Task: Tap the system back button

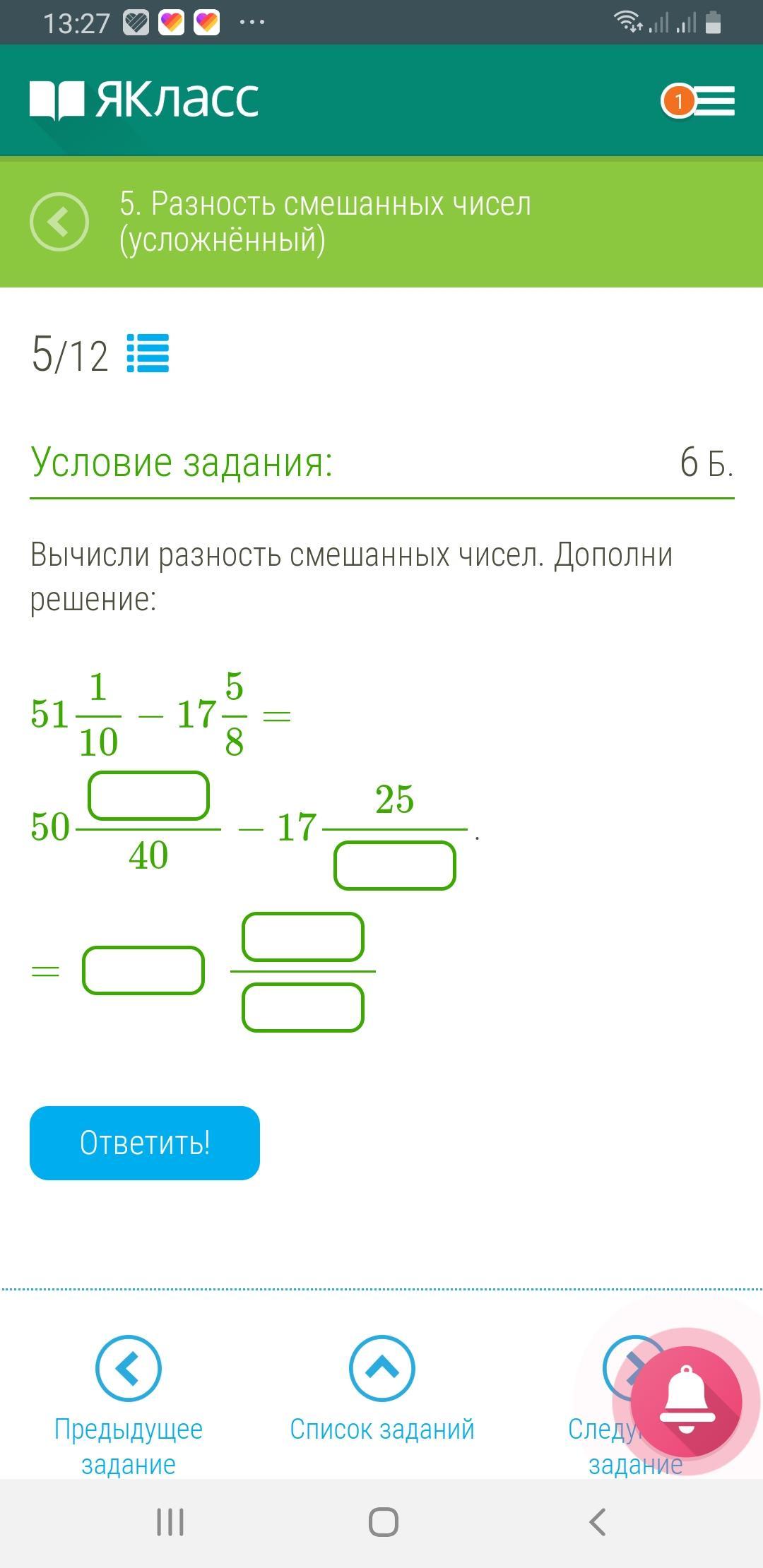Action: 598,1522
